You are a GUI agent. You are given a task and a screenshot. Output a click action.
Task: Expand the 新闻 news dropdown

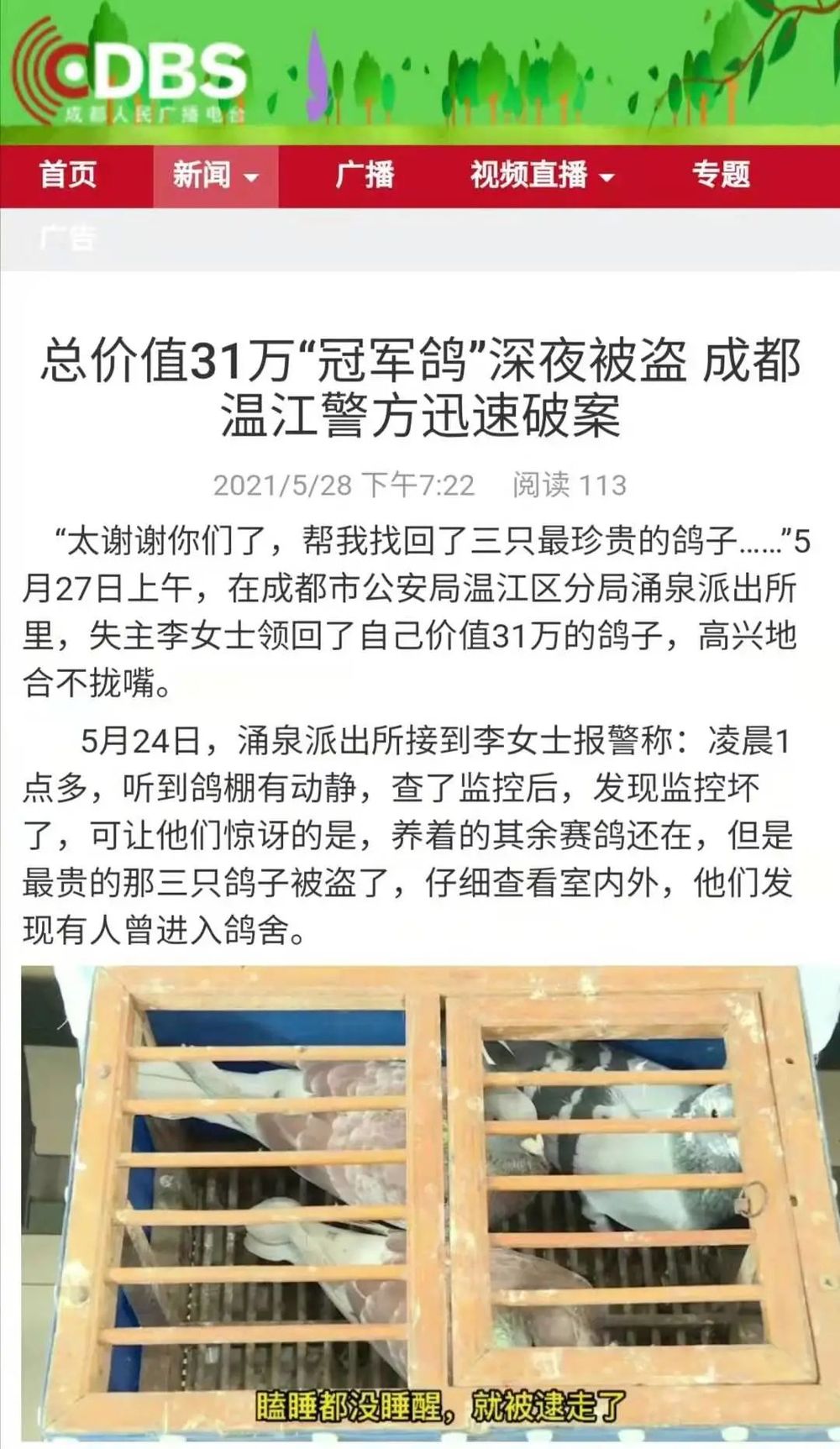215,176
